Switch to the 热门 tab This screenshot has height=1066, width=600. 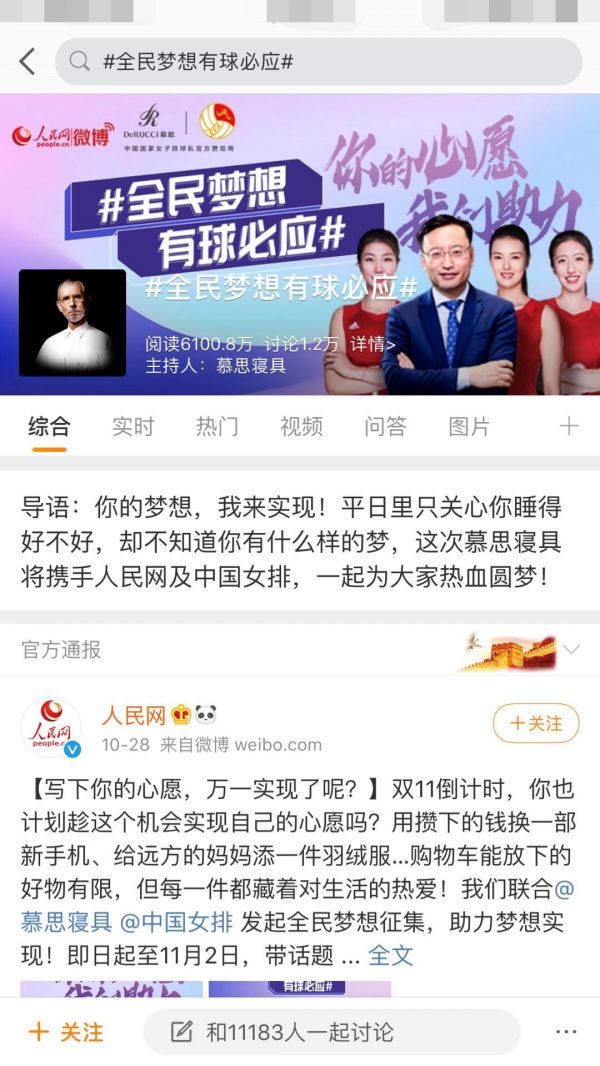click(x=217, y=427)
